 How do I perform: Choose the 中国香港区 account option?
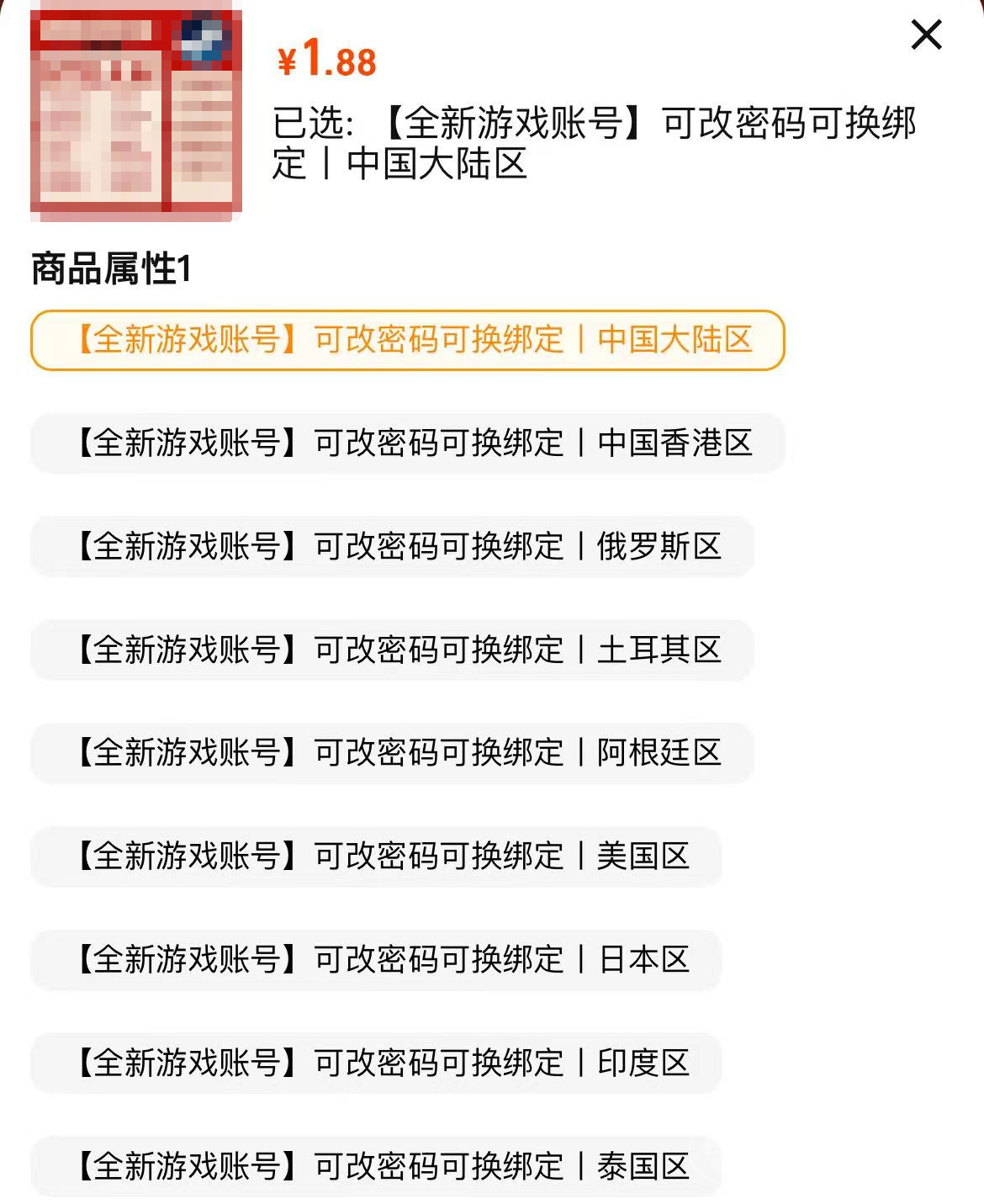408,443
